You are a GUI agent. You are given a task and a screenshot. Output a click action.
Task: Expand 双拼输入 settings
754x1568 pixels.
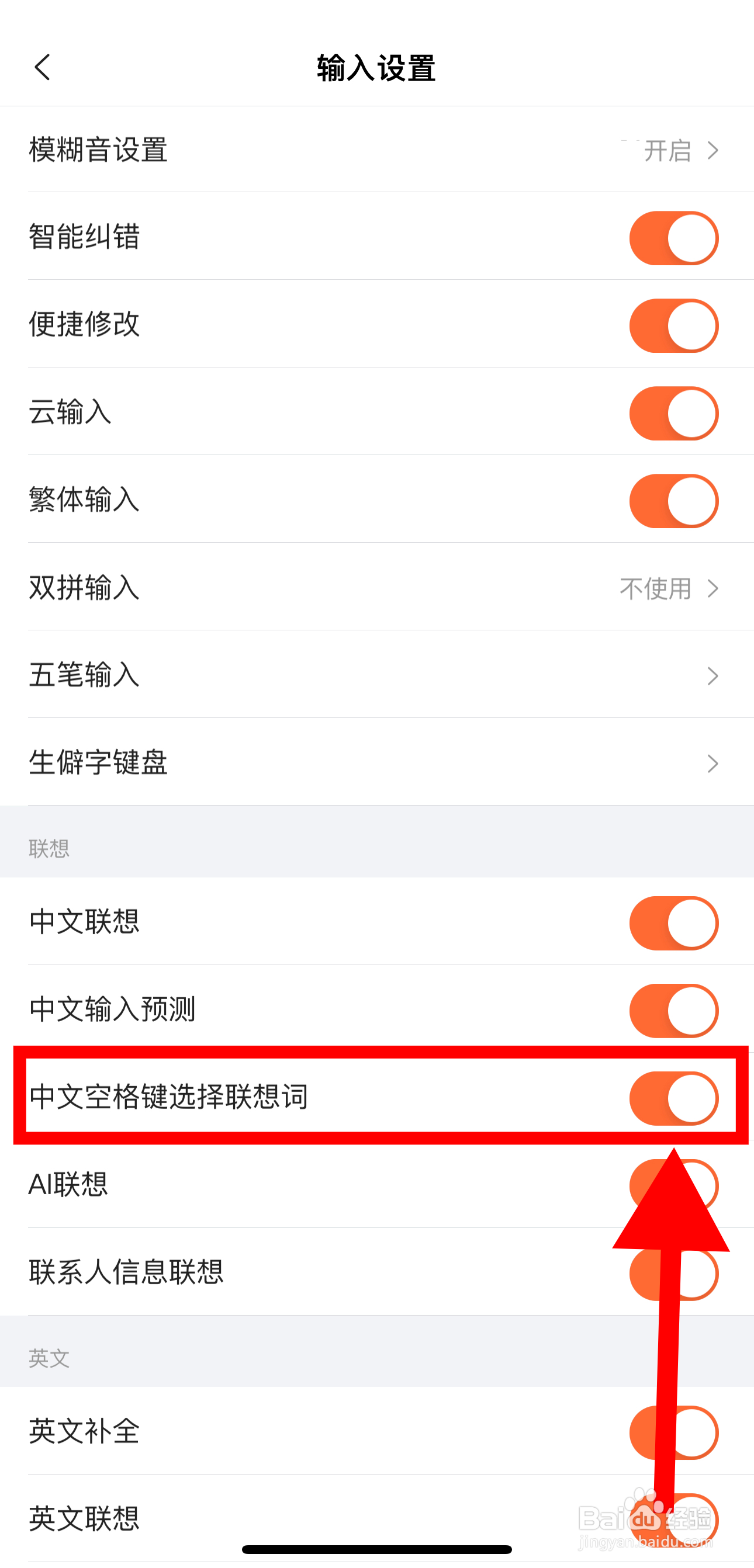pyautogui.click(x=377, y=588)
